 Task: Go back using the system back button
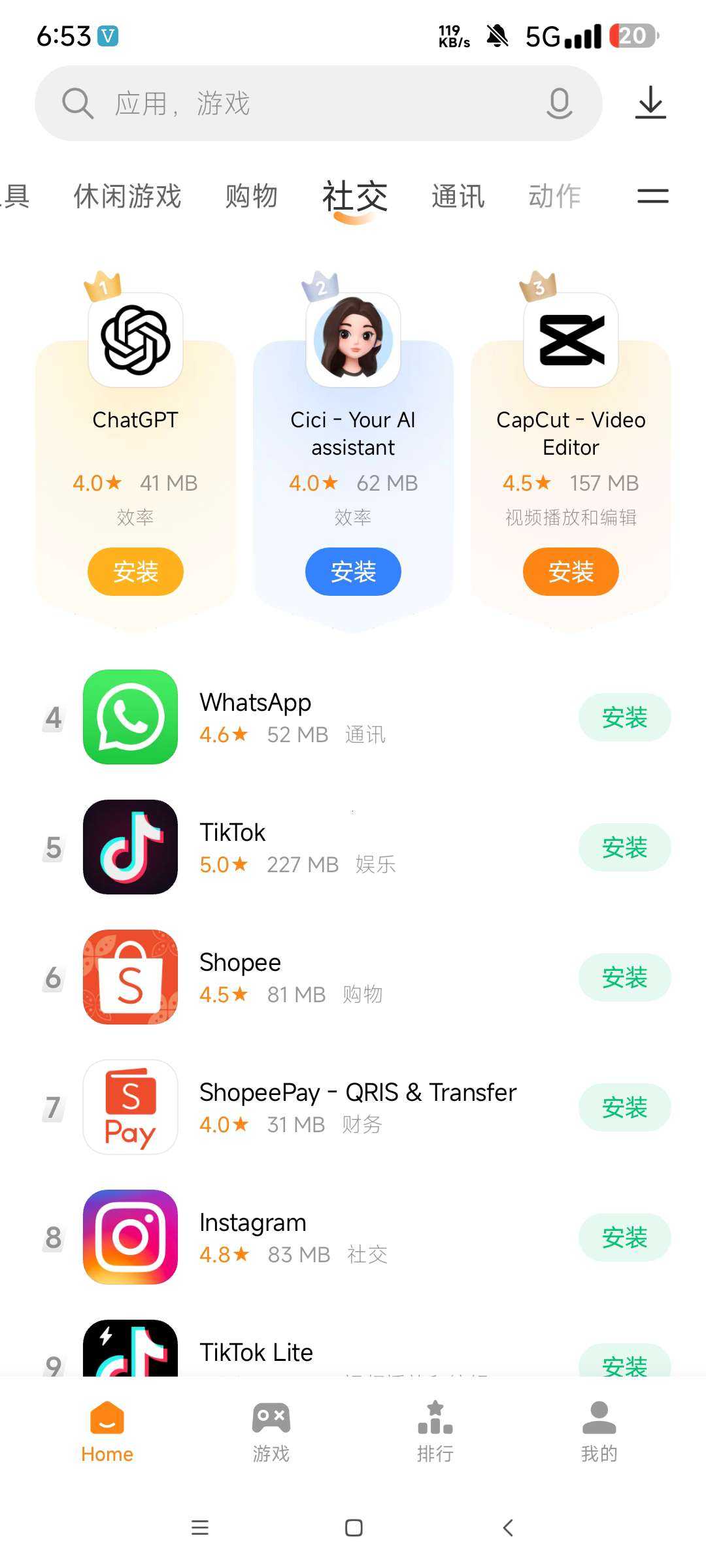508,1527
